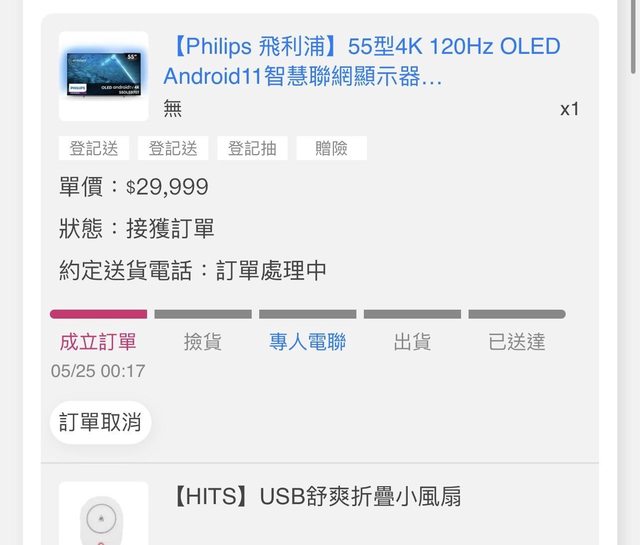Open the Philips 55型 OLED product title link

click(361, 61)
